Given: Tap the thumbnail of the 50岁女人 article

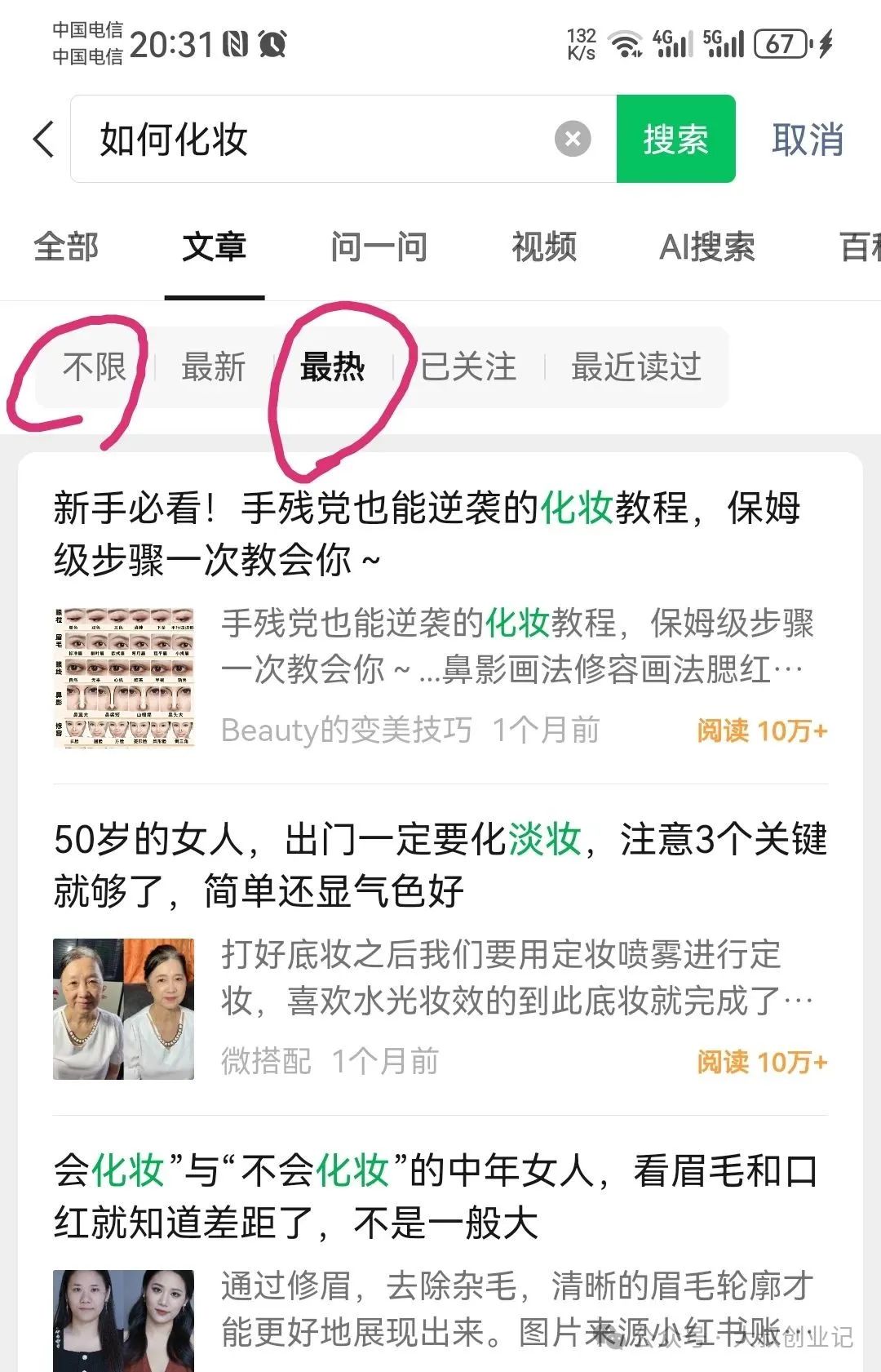Looking at the screenshot, I should [x=123, y=1010].
